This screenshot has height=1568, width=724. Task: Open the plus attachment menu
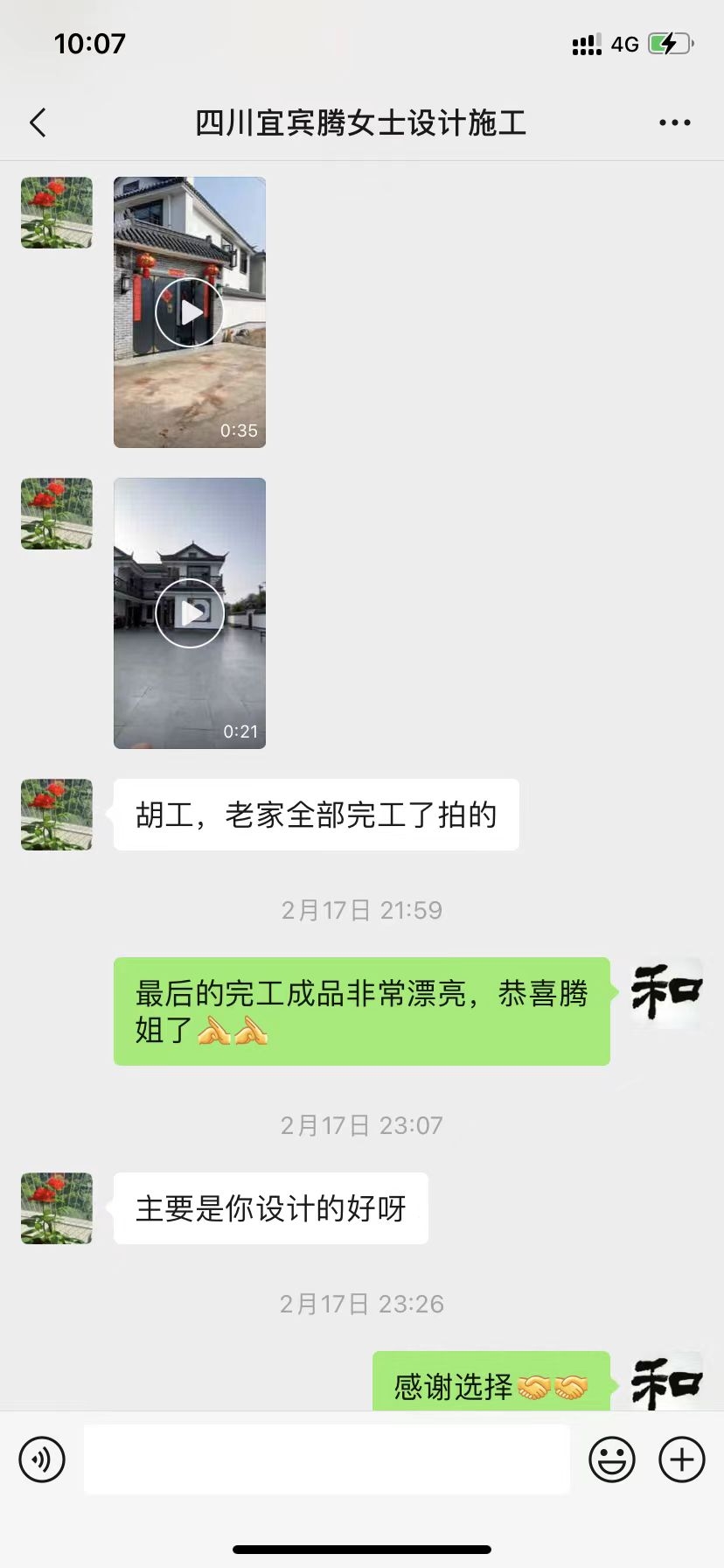(681, 1459)
